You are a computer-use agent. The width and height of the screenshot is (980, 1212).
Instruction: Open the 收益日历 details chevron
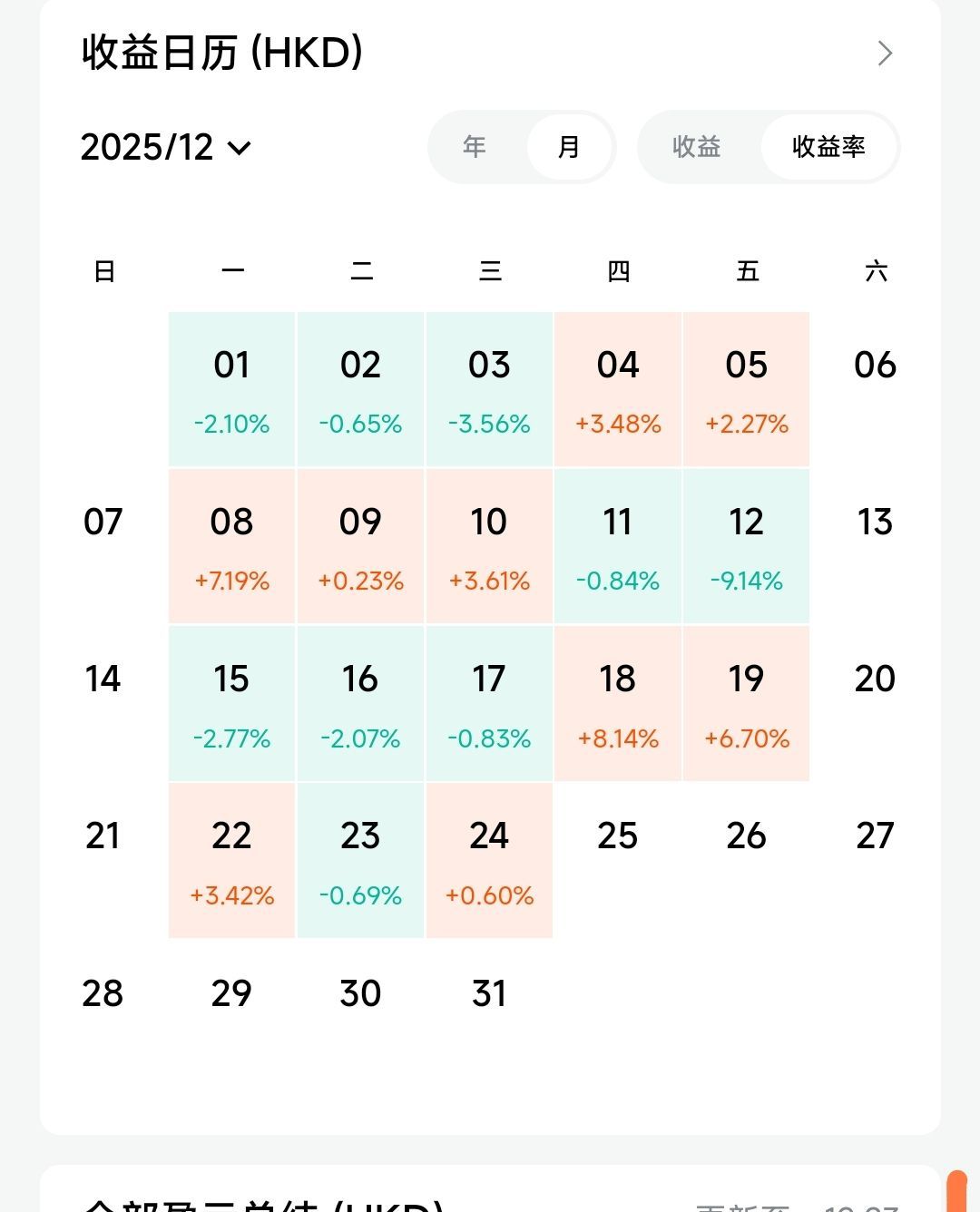885,54
